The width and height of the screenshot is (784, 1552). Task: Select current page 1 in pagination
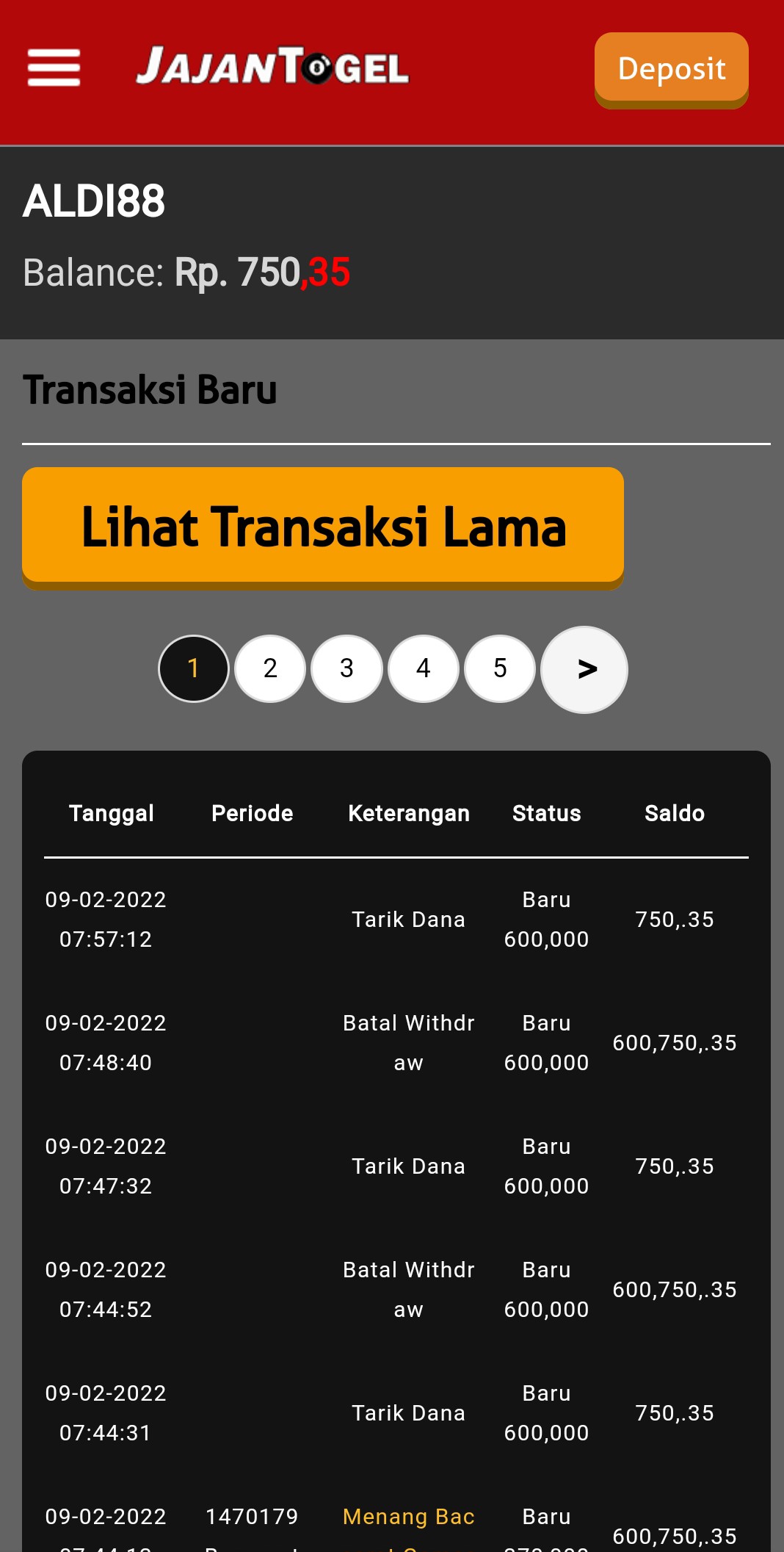[194, 668]
